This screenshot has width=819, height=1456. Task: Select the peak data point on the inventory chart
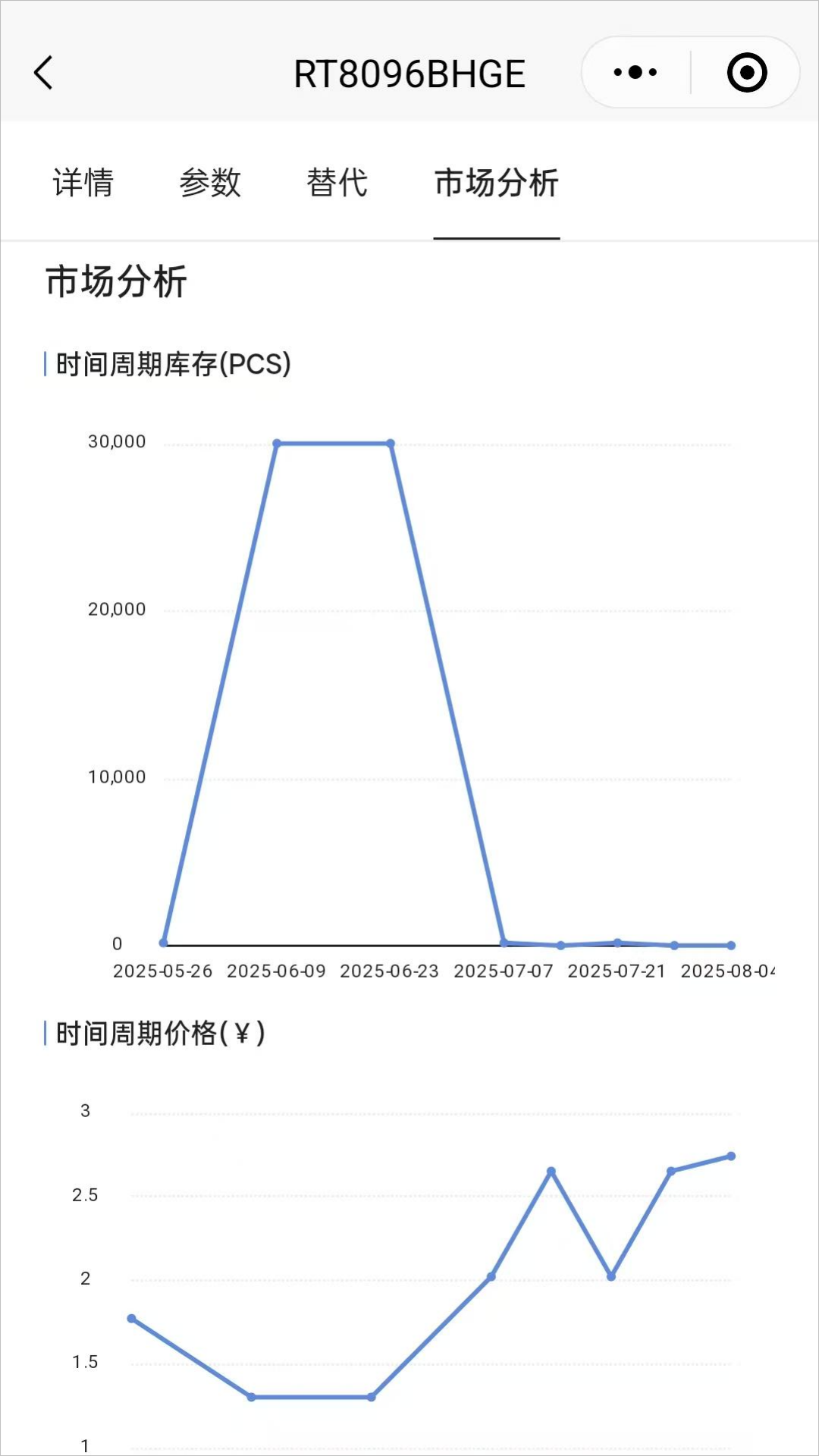[278, 442]
